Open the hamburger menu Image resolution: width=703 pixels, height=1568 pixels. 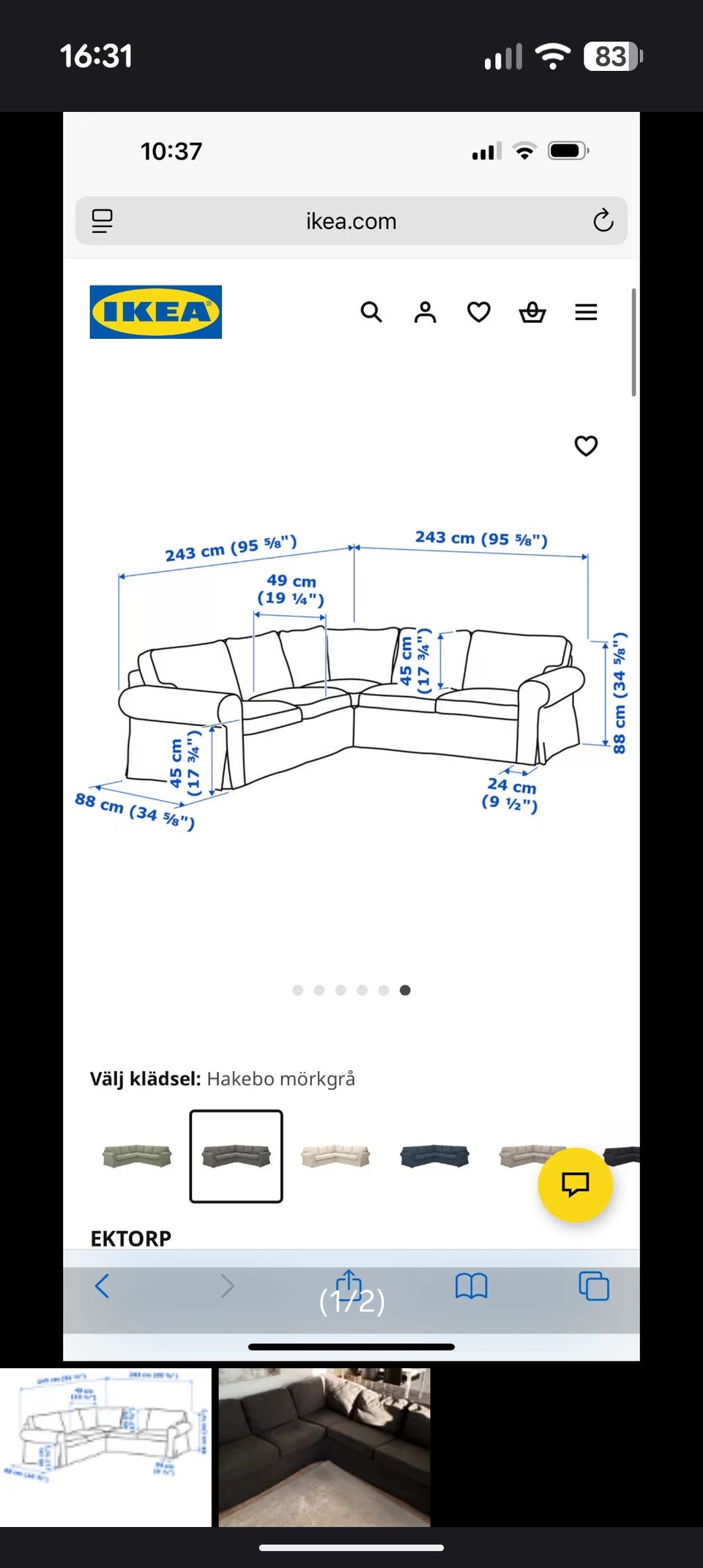click(x=586, y=312)
